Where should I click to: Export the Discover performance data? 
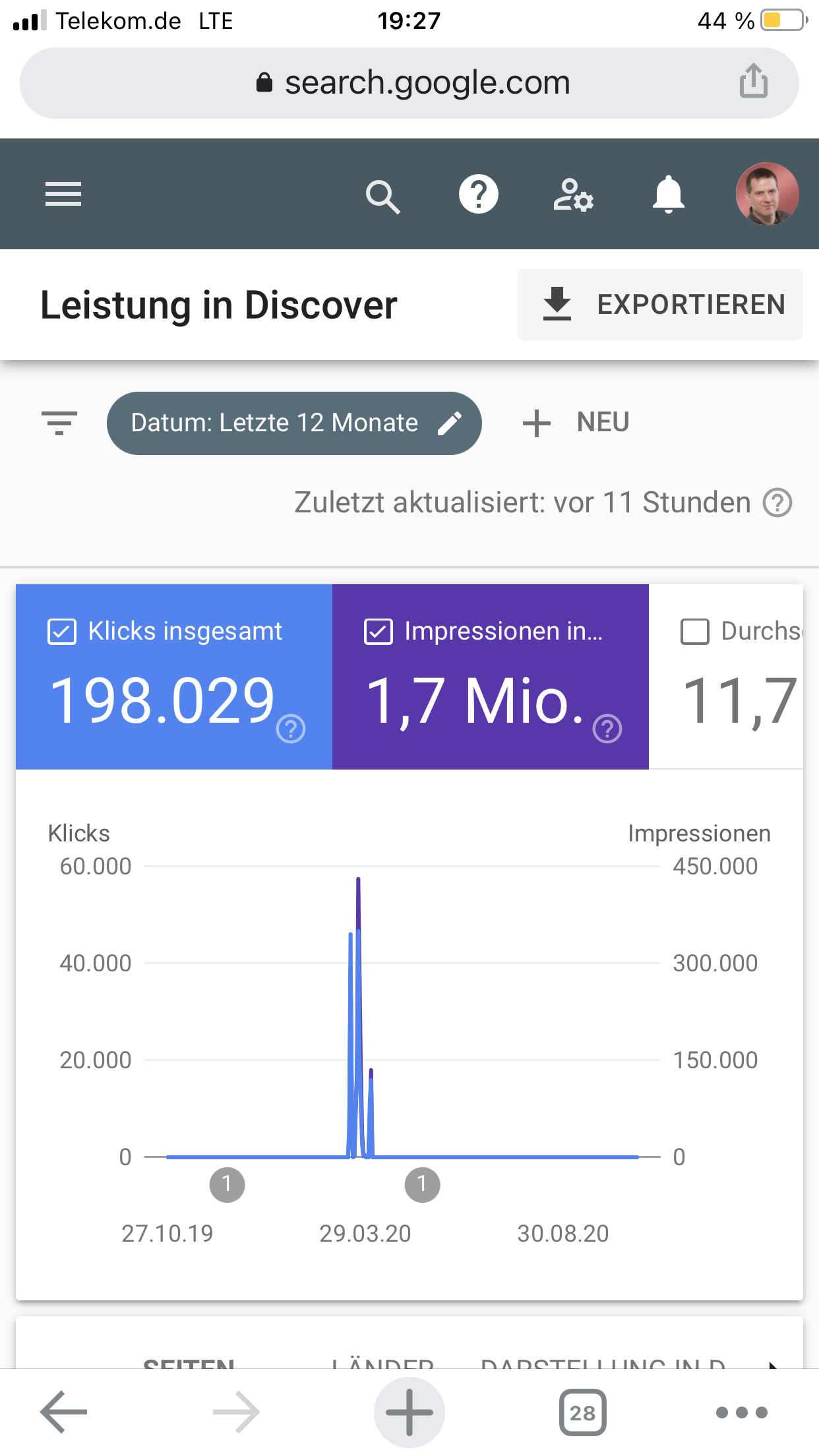[660, 305]
